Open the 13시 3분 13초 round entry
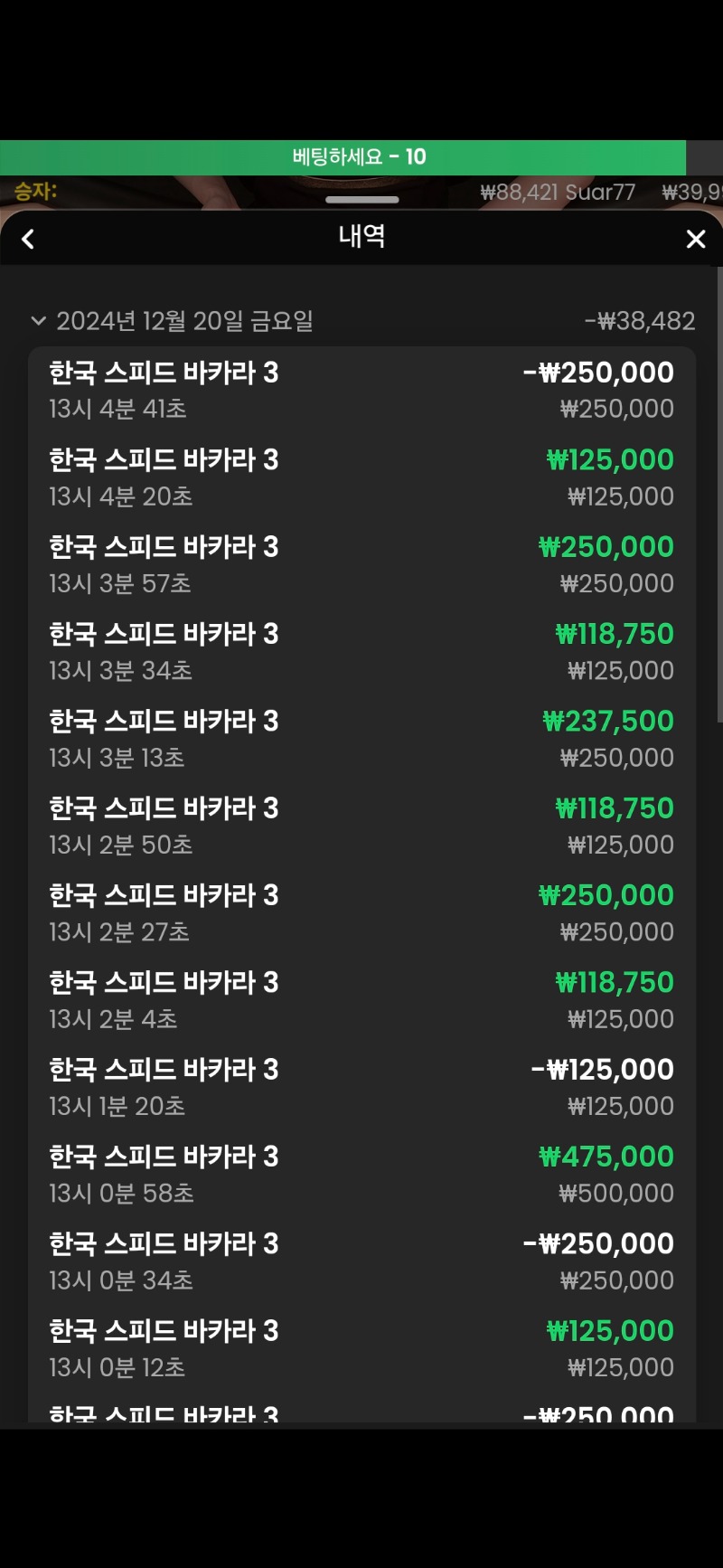723x1568 pixels. 361,739
